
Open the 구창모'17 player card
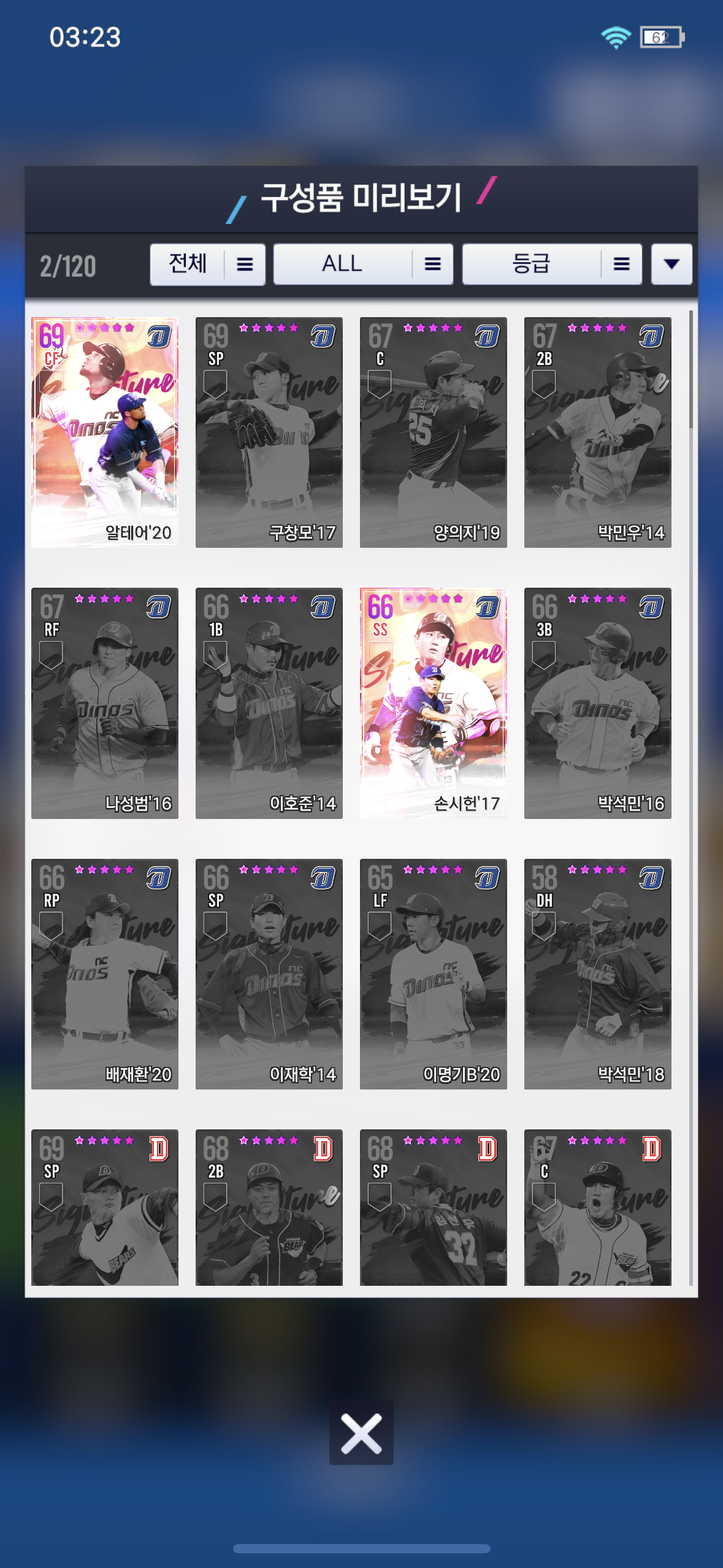point(269,432)
